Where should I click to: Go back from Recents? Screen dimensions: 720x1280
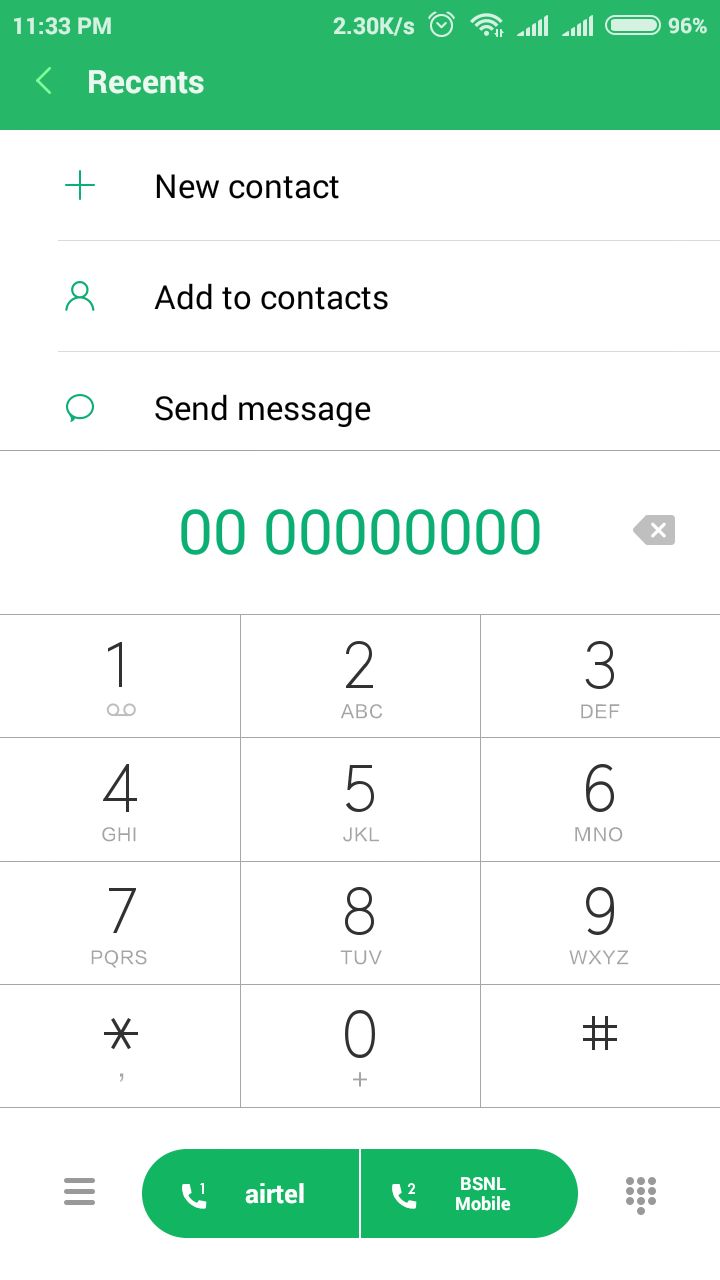[x=44, y=82]
